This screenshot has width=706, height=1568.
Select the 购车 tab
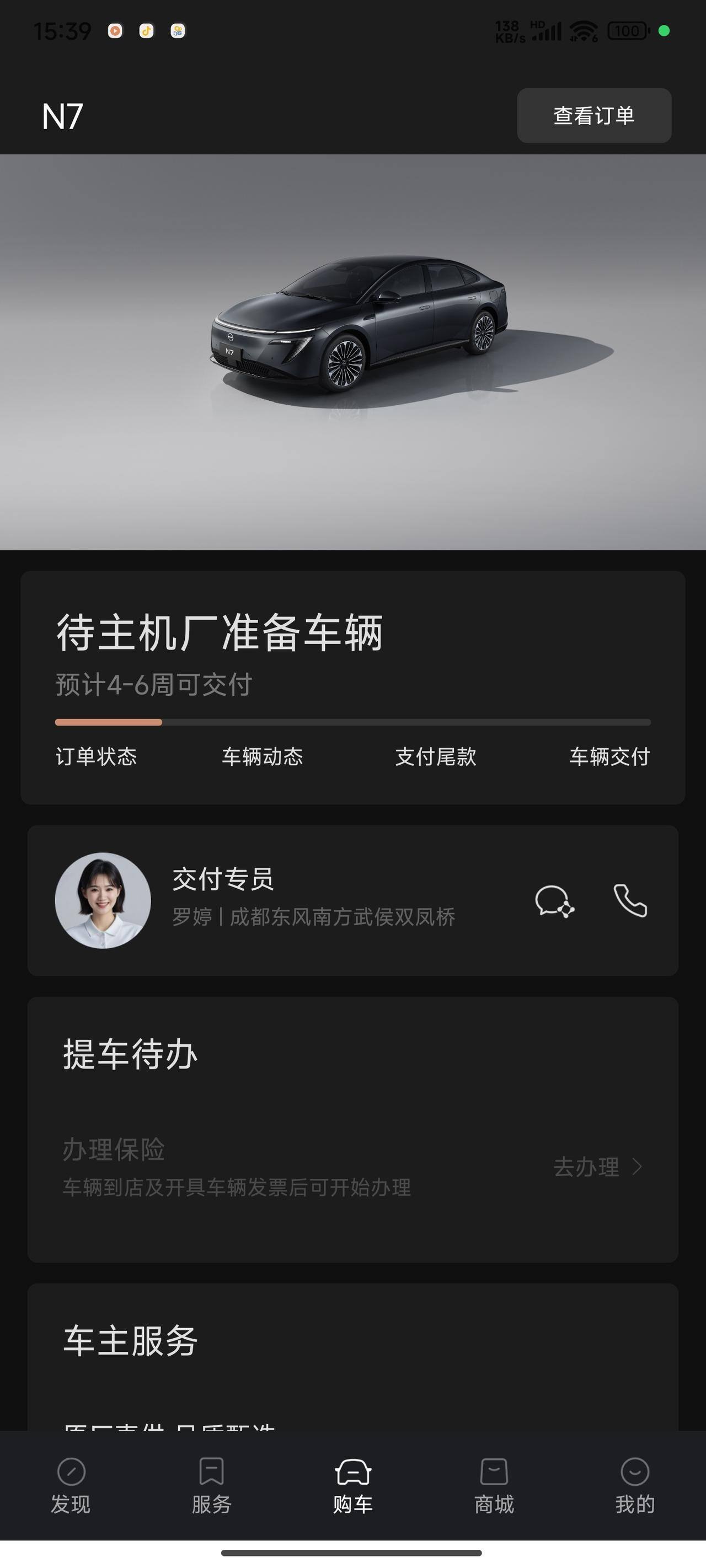tap(352, 1486)
